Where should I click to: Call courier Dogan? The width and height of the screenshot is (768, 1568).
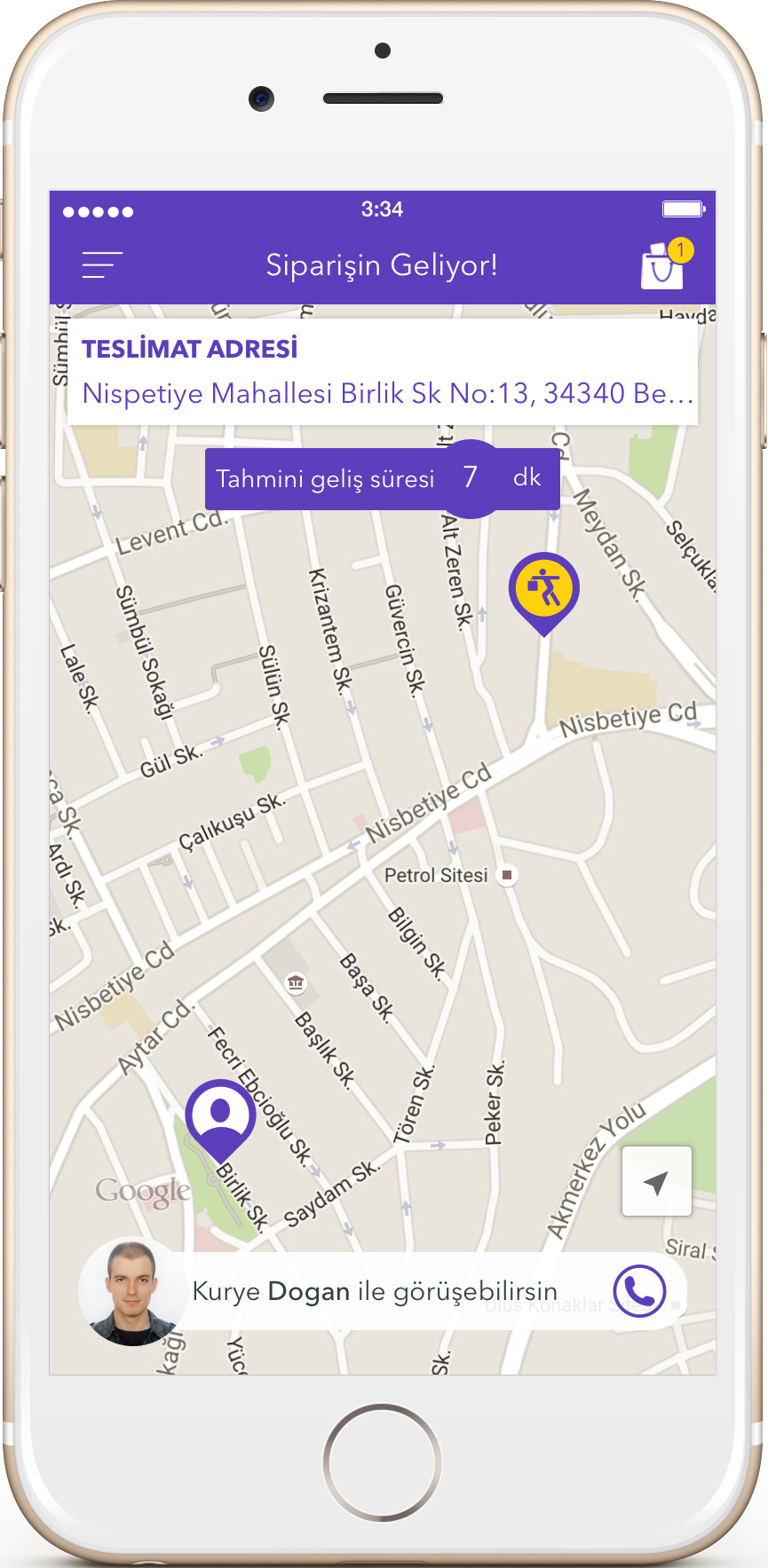639,1290
